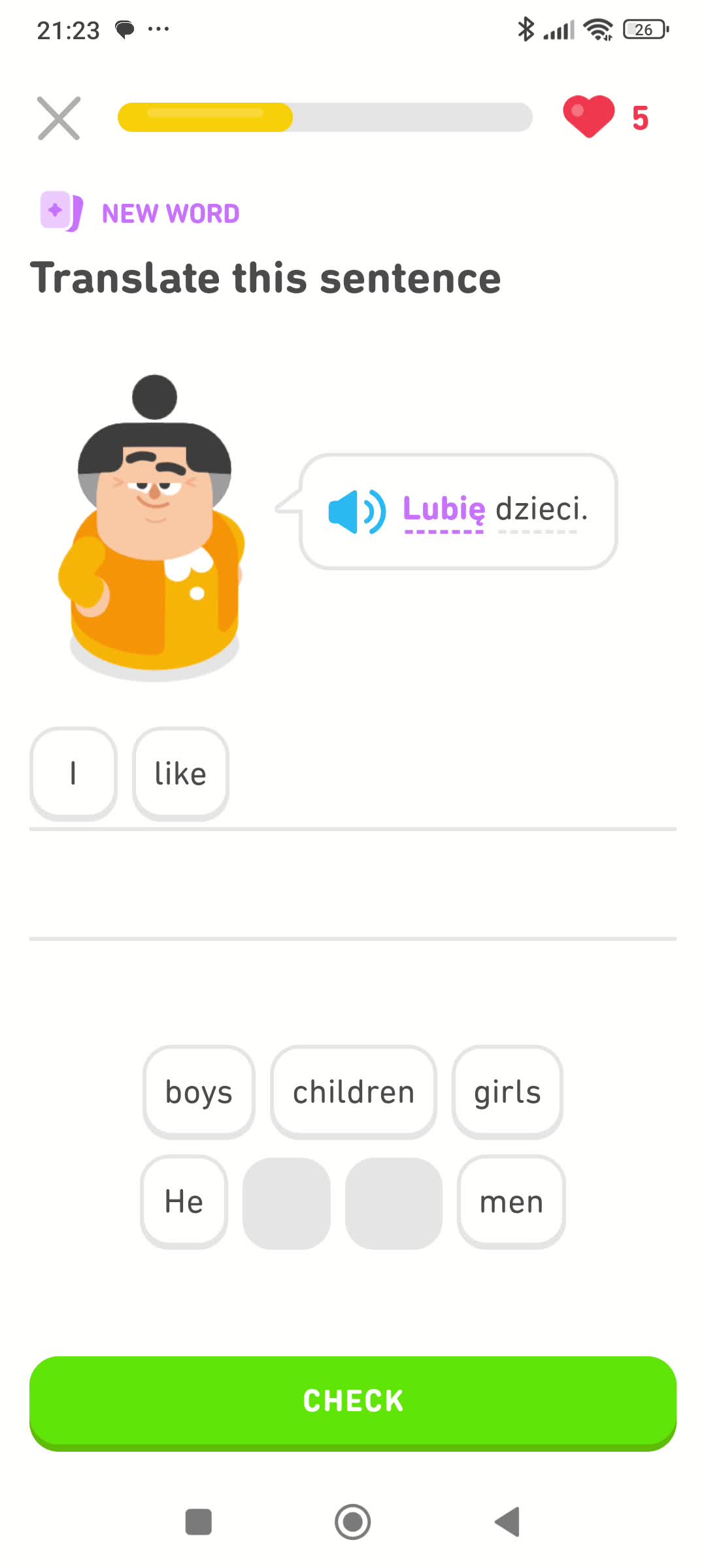706x1568 pixels.
Task: Close the lesson with the X
Action: click(x=59, y=118)
